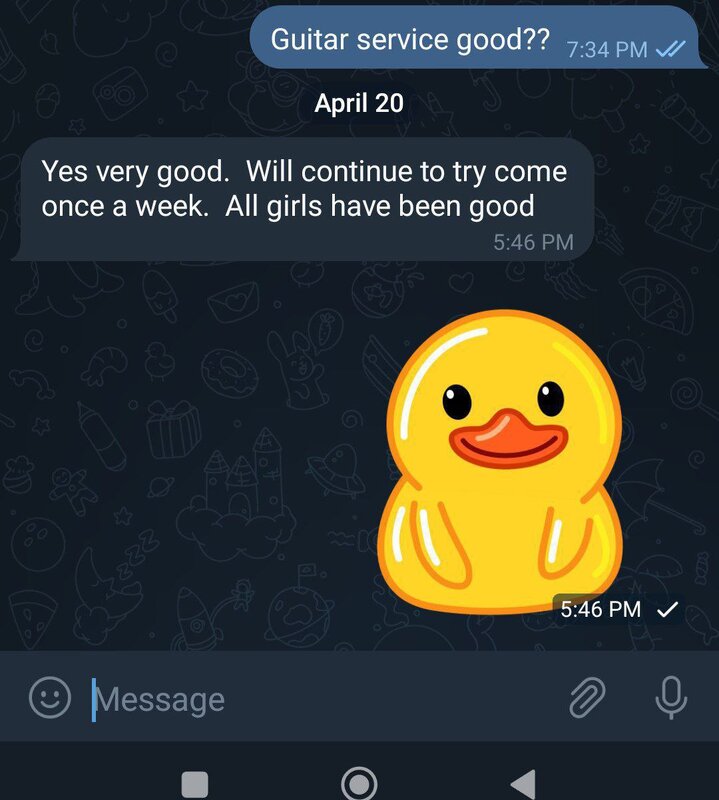This screenshot has height=800, width=719.
Task: Record a voice message with the microphone
Action: [671, 698]
